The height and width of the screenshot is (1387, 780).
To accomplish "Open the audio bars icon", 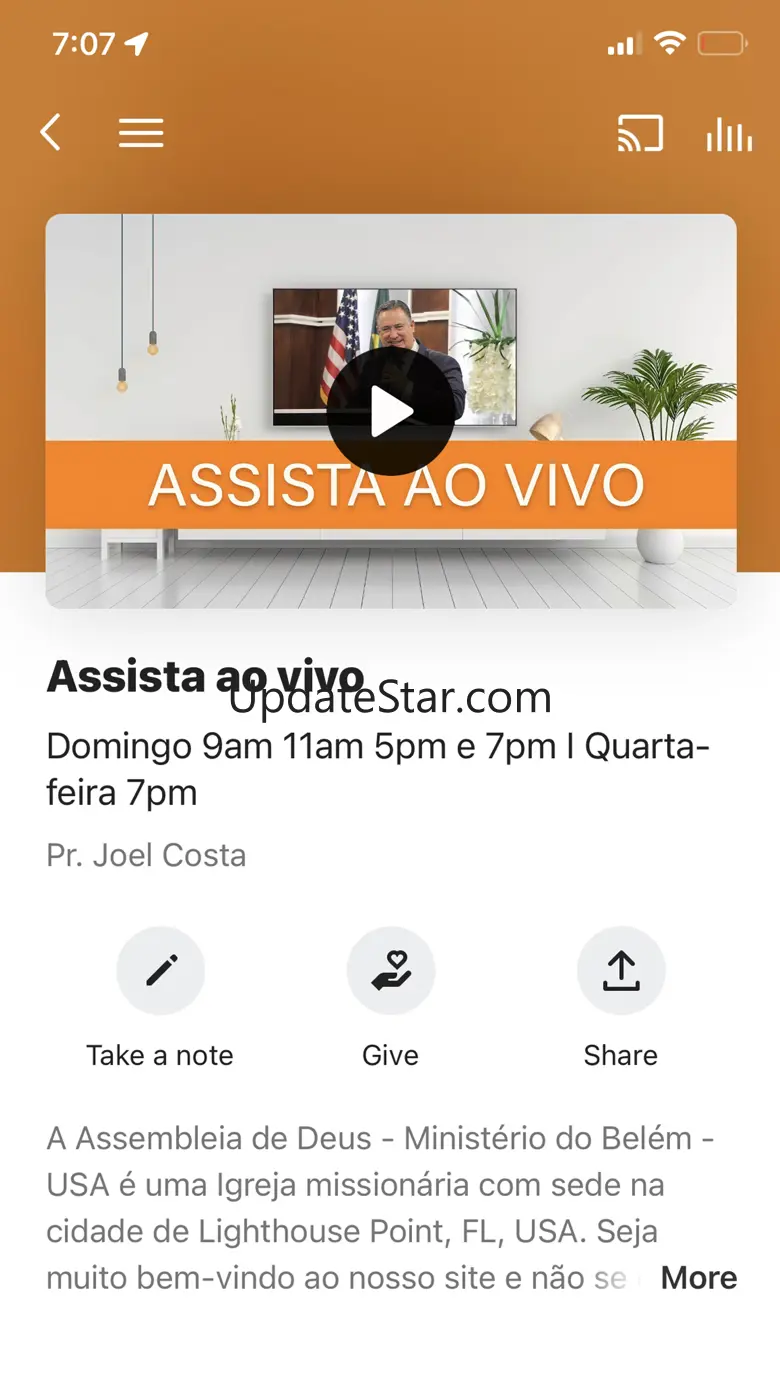I will pos(729,134).
